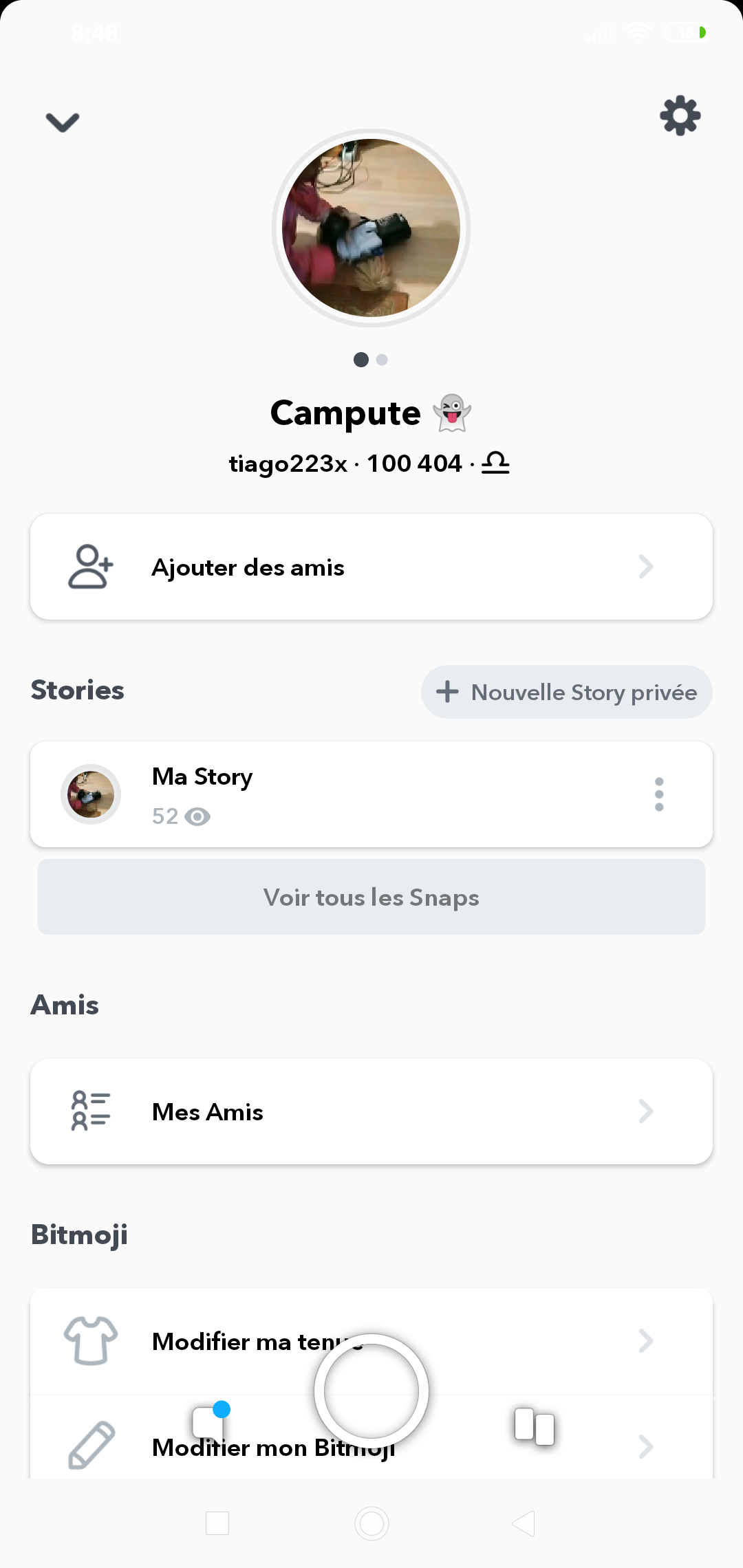Image resolution: width=743 pixels, height=1568 pixels.
Task: Open the stories cards icon
Action: tap(535, 1426)
